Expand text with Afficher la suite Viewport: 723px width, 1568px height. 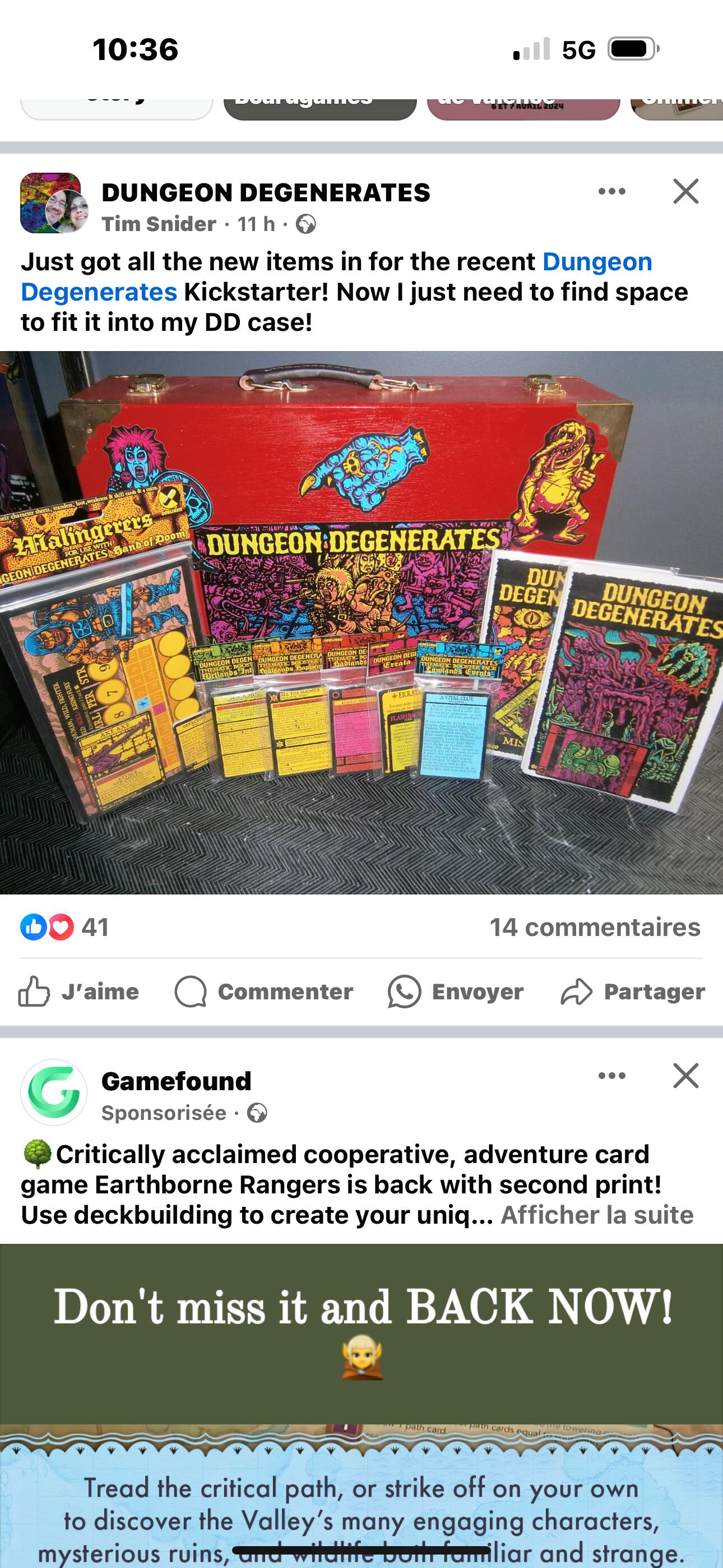[x=596, y=1216]
